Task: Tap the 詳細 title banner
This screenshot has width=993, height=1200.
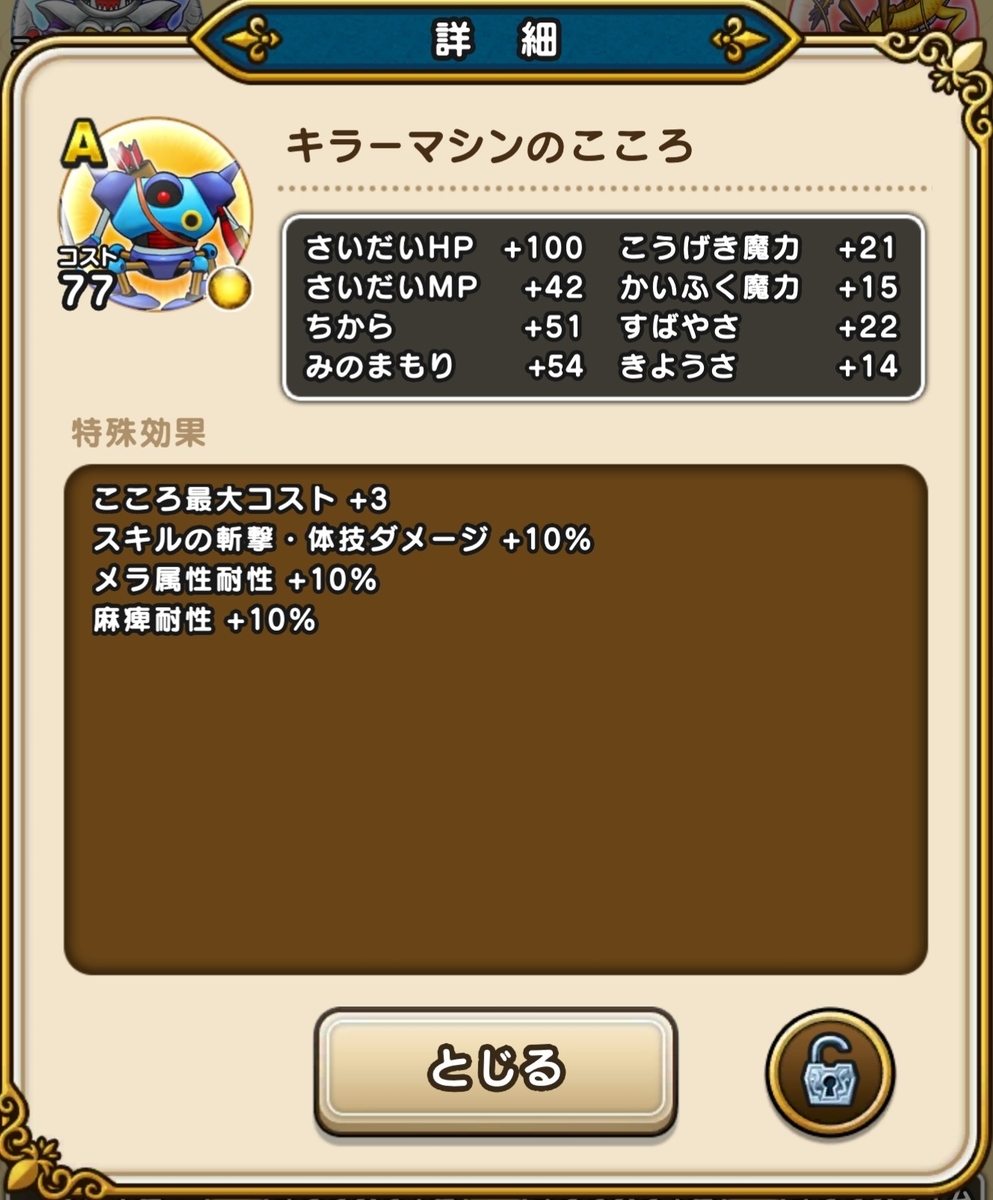Action: tap(495, 40)
